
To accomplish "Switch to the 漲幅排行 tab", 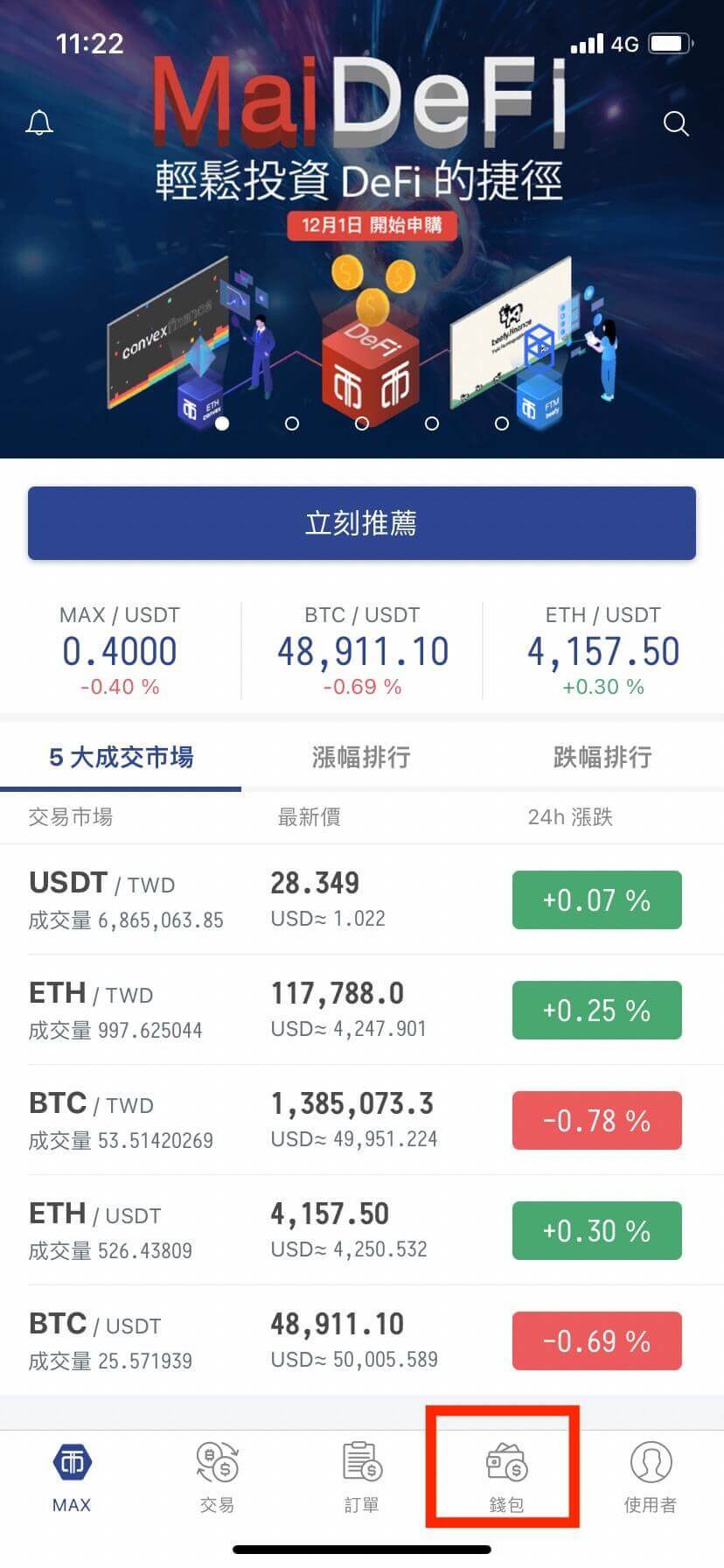I will pyautogui.click(x=362, y=757).
